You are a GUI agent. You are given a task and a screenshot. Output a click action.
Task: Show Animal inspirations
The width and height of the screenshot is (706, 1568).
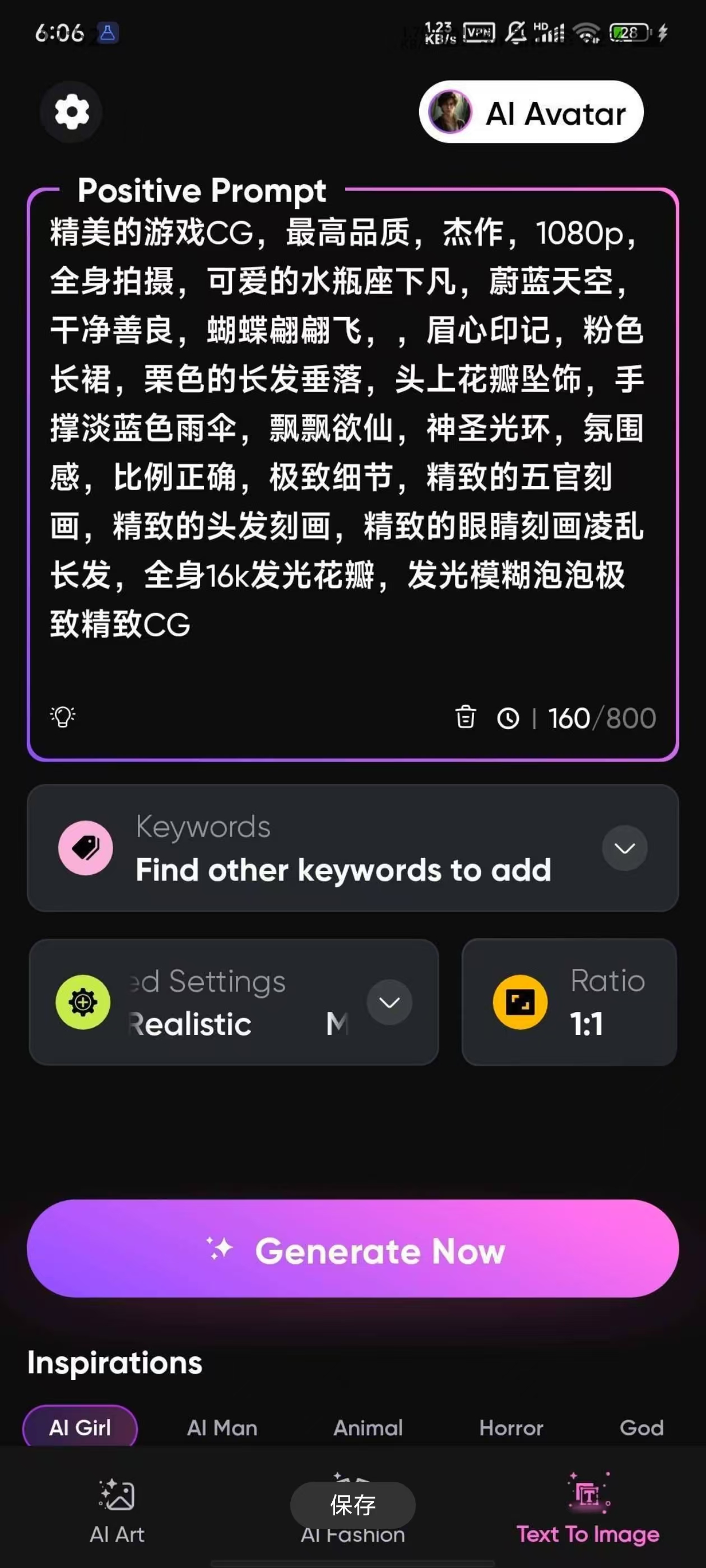click(368, 1427)
